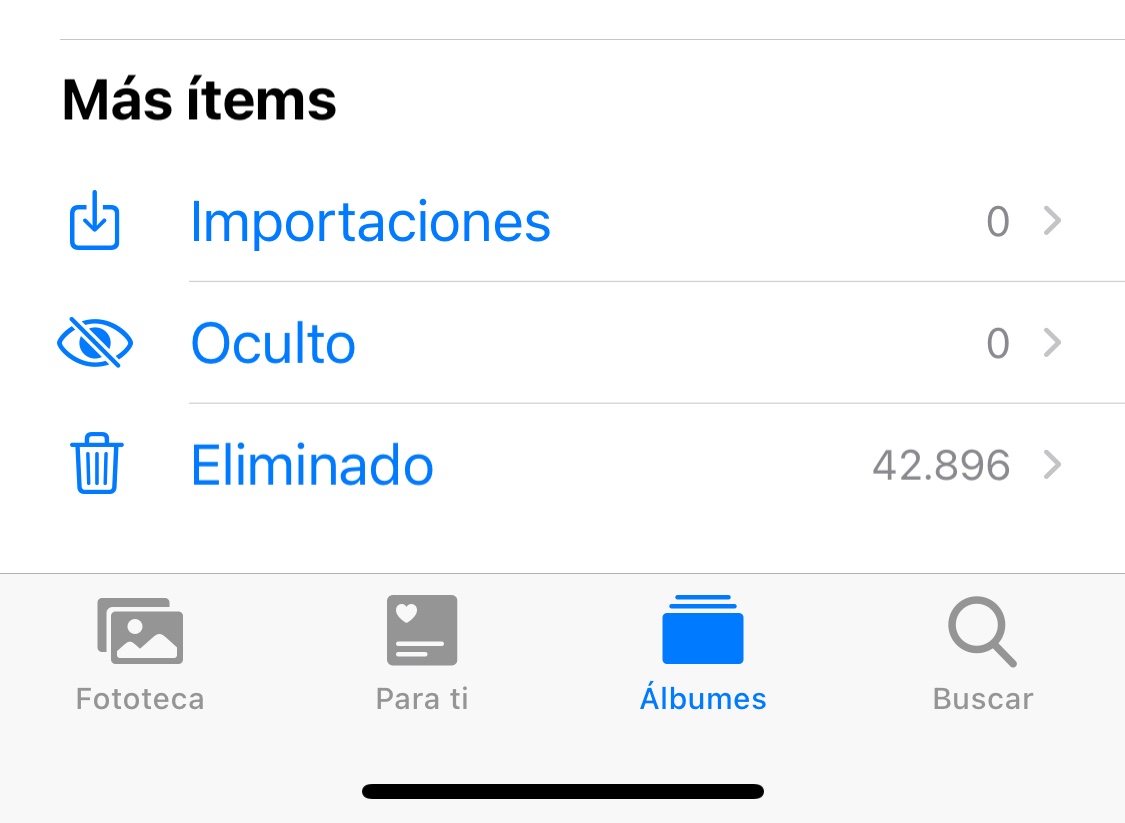The width and height of the screenshot is (1125, 823).
Task: Select the Álbumes tab
Action: click(x=703, y=652)
